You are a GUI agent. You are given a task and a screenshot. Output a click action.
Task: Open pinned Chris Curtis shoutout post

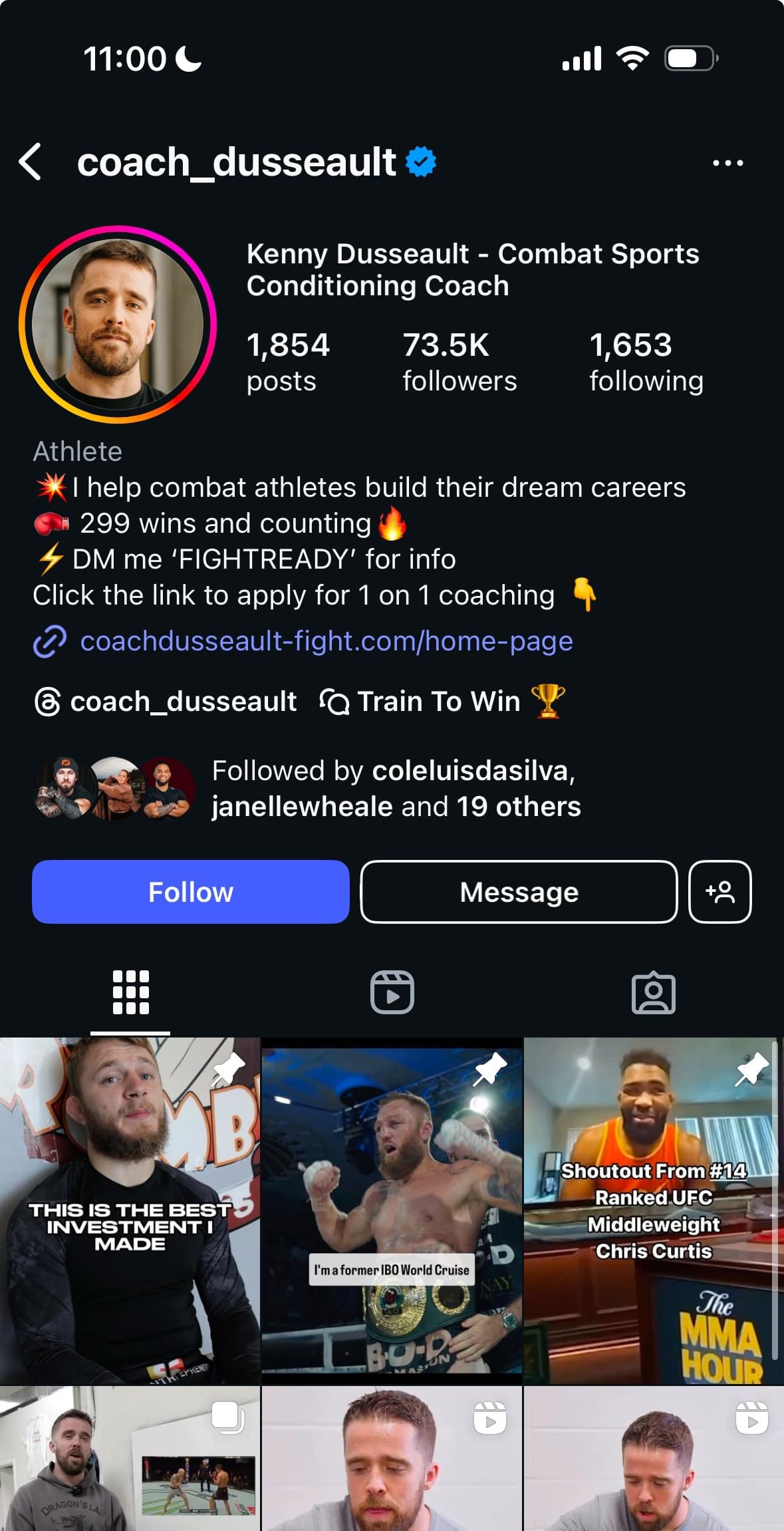(653, 1210)
